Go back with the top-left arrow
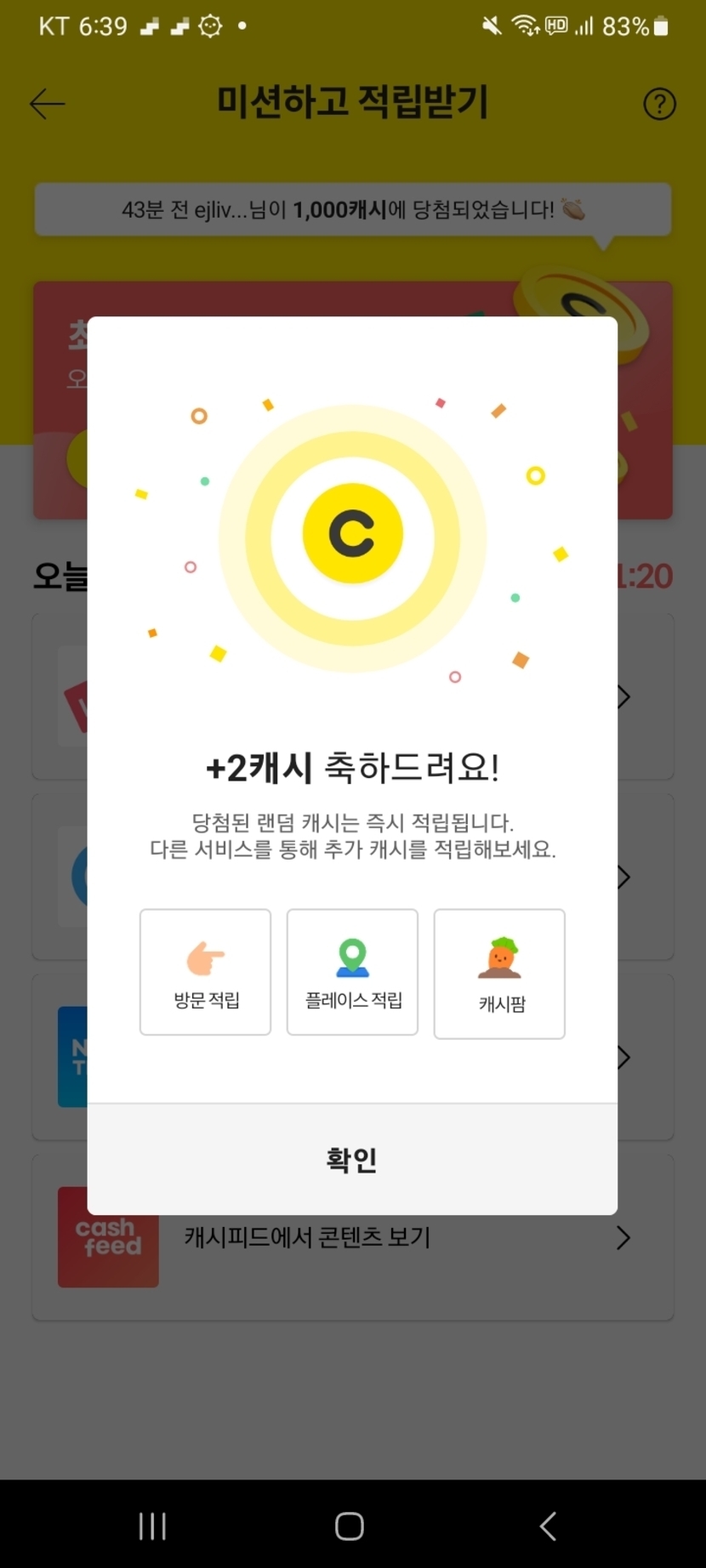The image size is (706, 1568). coord(48,104)
